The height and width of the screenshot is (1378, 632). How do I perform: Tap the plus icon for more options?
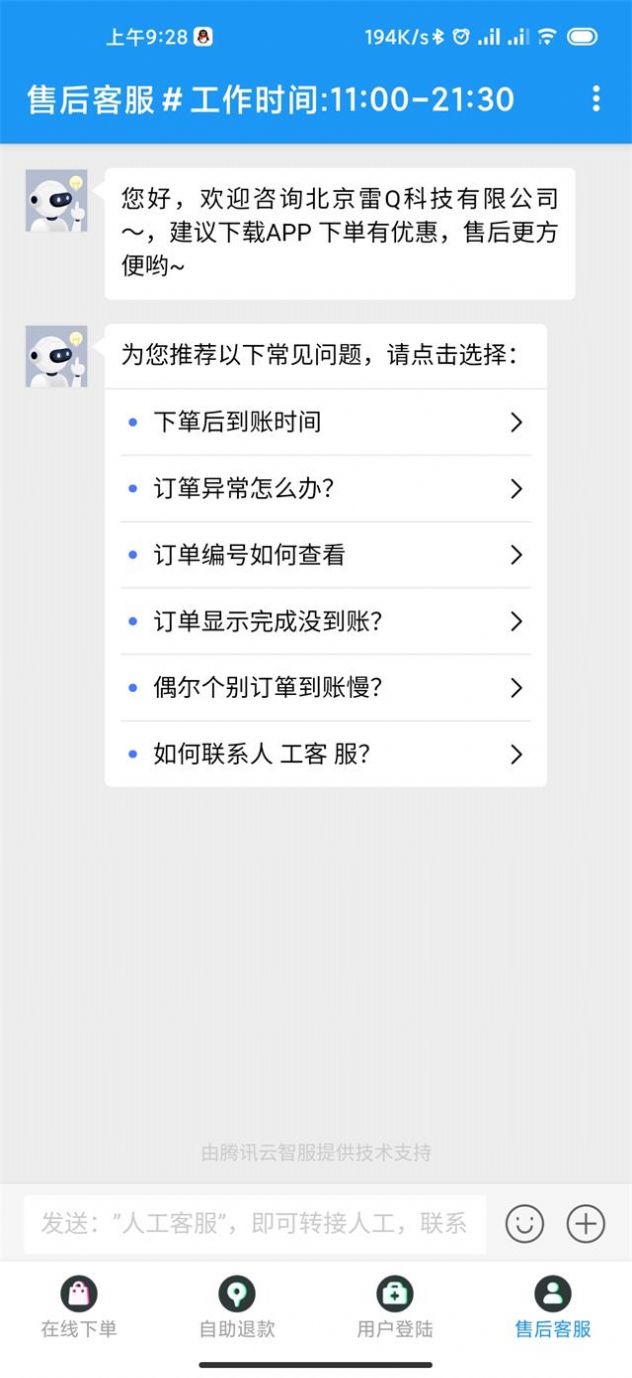586,1224
